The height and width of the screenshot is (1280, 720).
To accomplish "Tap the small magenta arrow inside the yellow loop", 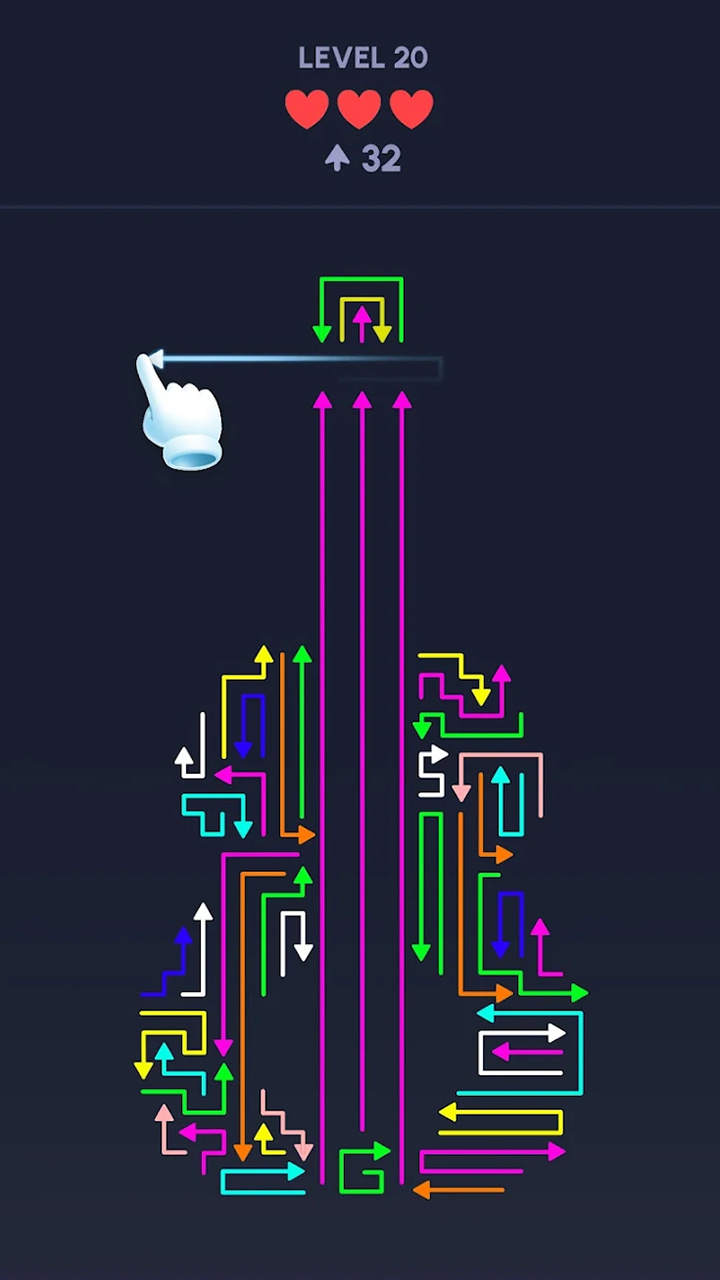I will [362, 323].
